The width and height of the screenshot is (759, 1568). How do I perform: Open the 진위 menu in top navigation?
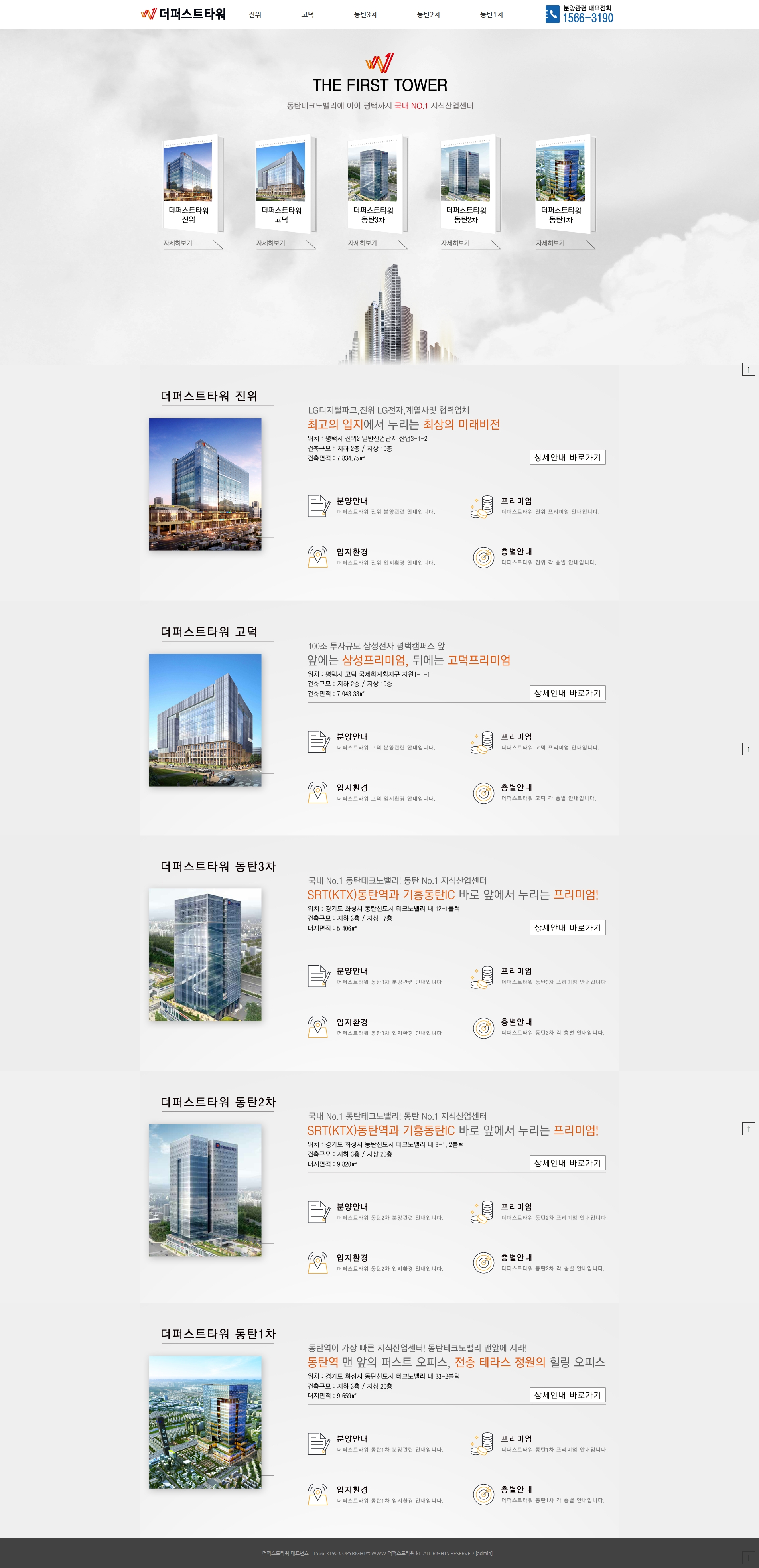pos(255,15)
